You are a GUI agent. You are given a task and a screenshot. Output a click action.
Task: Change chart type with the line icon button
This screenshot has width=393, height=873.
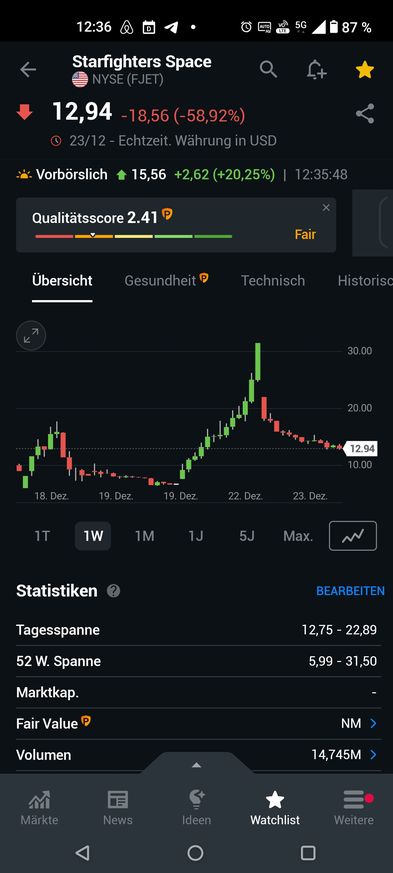(353, 536)
